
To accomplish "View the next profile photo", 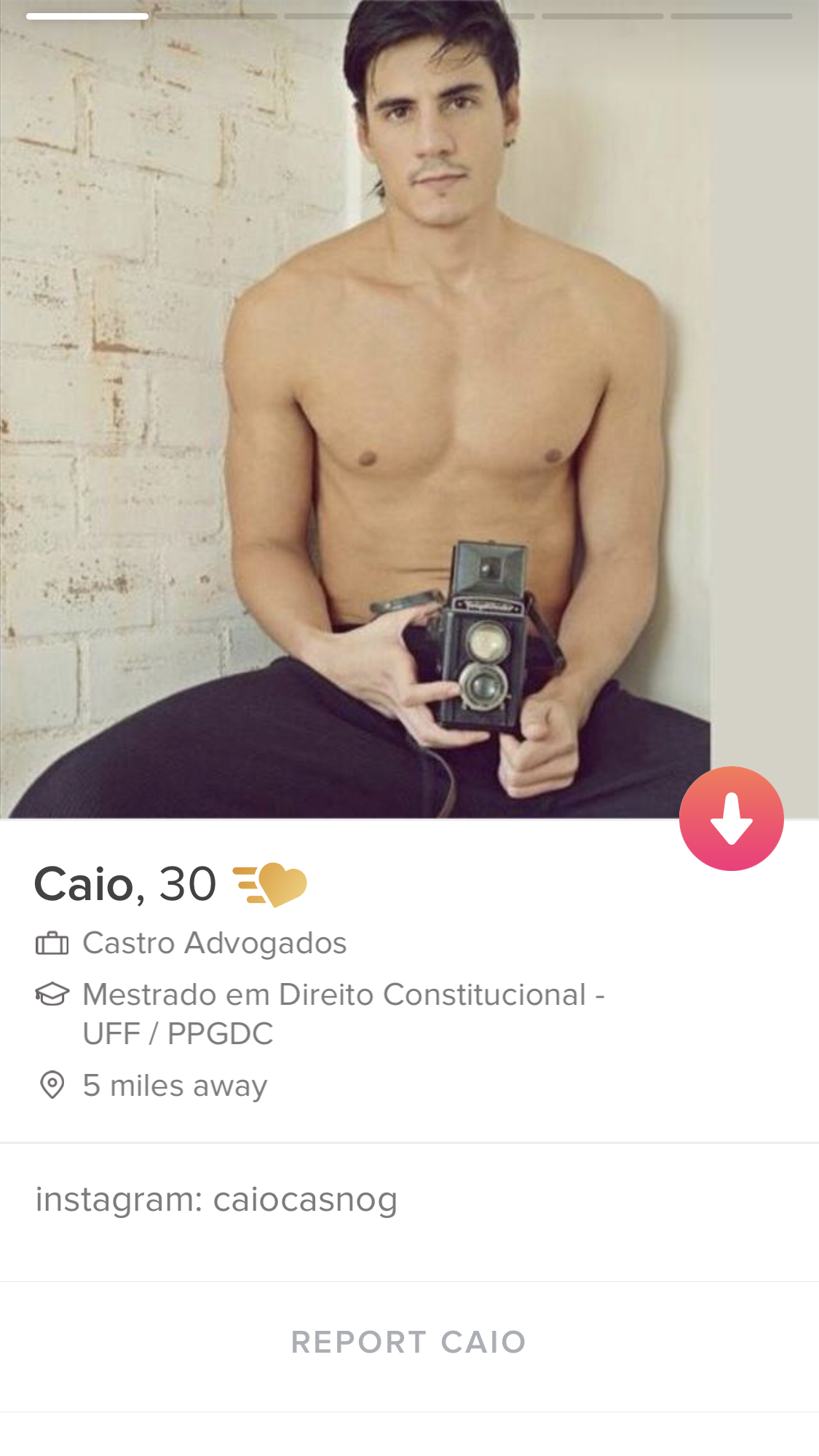I will (614, 407).
